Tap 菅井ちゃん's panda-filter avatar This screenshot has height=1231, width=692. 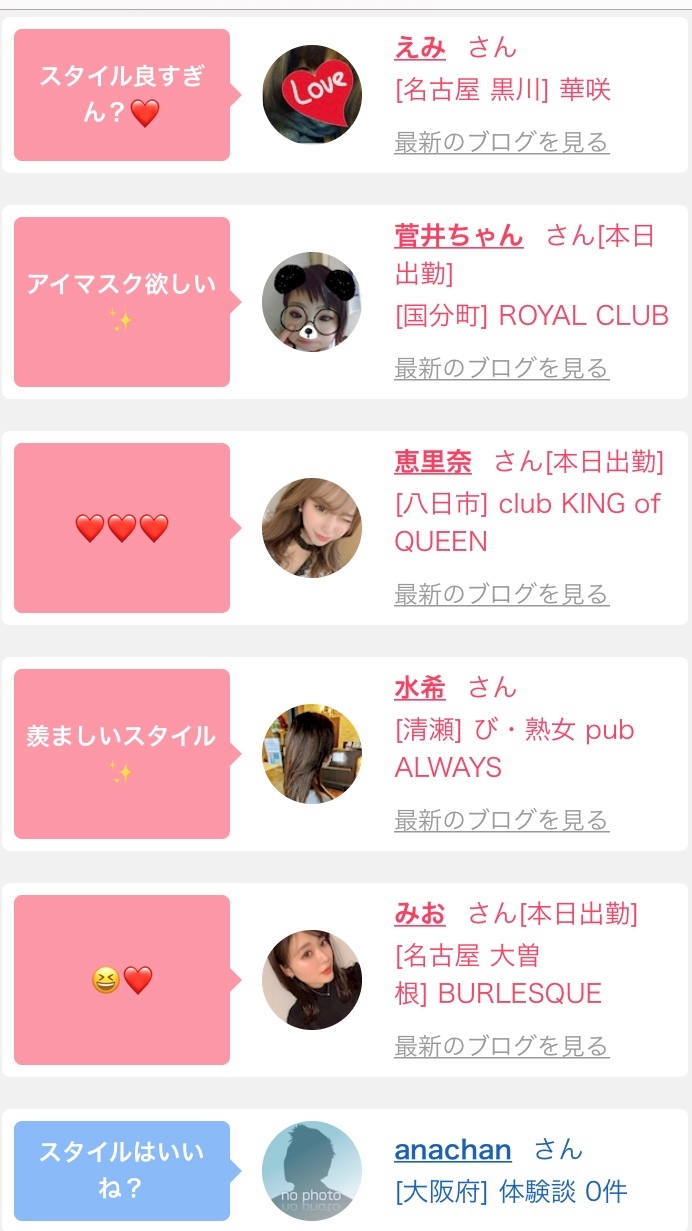(x=312, y=302)
